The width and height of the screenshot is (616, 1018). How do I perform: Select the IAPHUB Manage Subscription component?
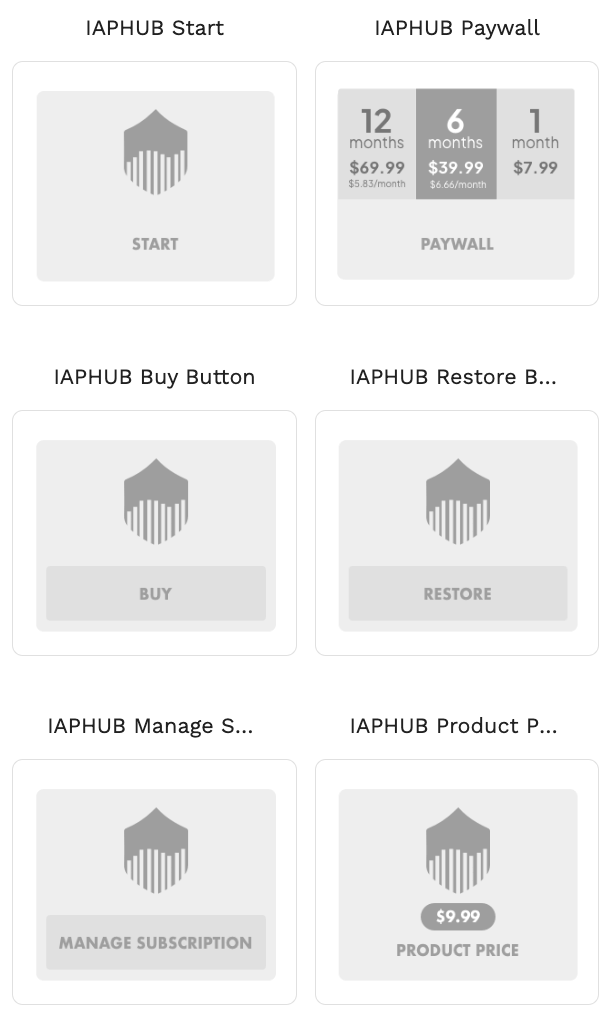click(155, 882)
